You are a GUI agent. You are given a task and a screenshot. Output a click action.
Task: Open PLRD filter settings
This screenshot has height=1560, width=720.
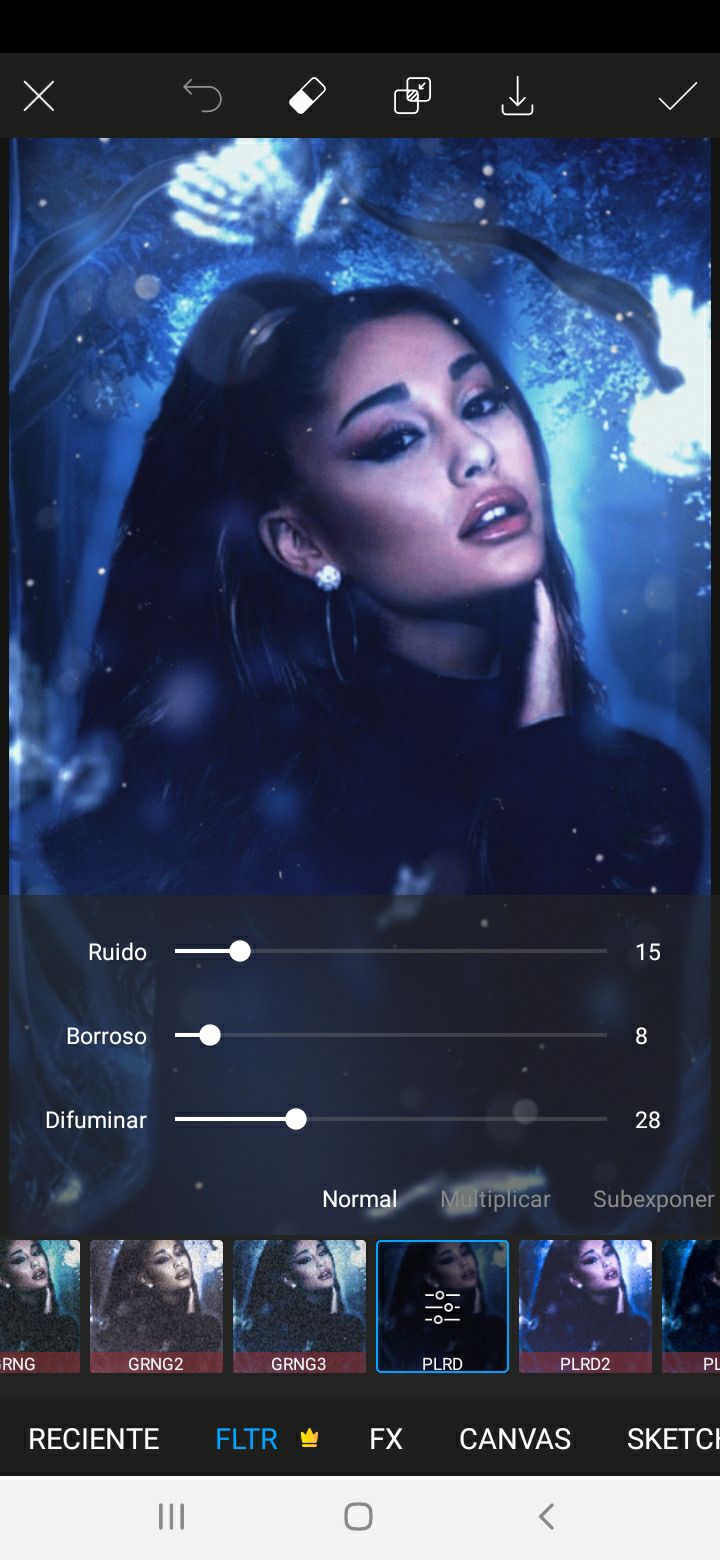click(x=442, y=1306)
